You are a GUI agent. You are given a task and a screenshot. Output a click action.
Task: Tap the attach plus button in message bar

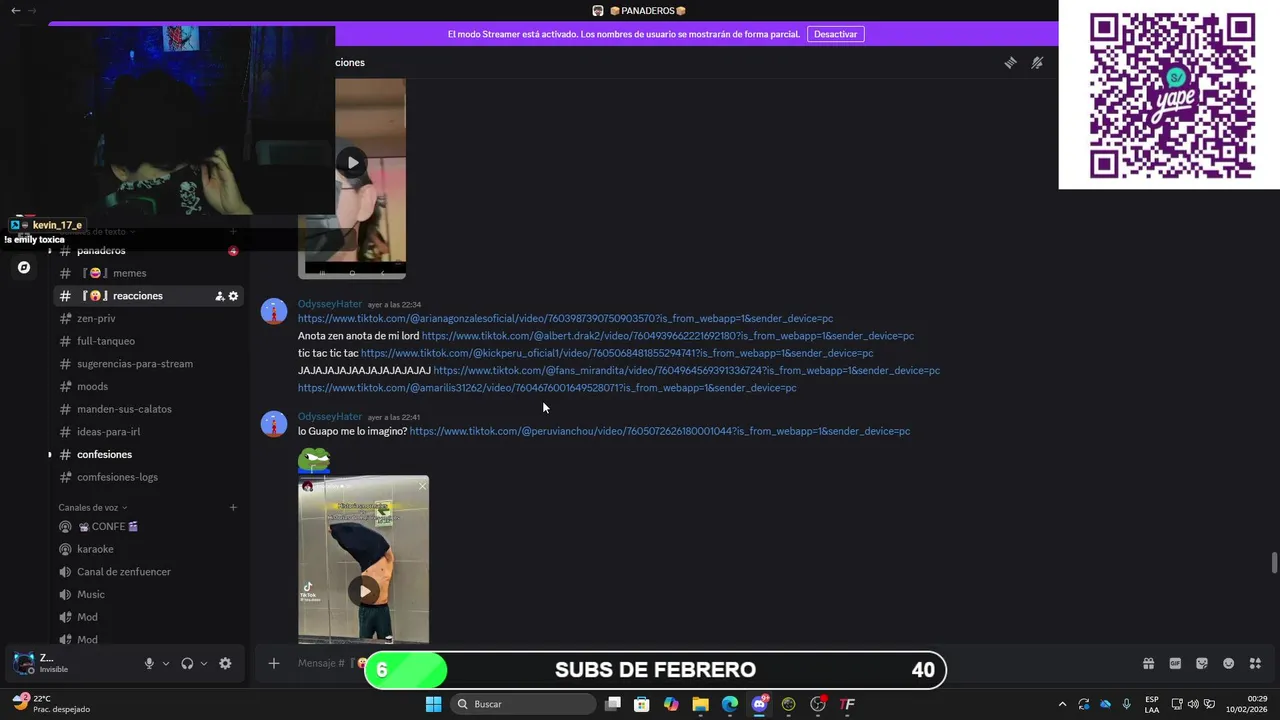tap(273, 663)
